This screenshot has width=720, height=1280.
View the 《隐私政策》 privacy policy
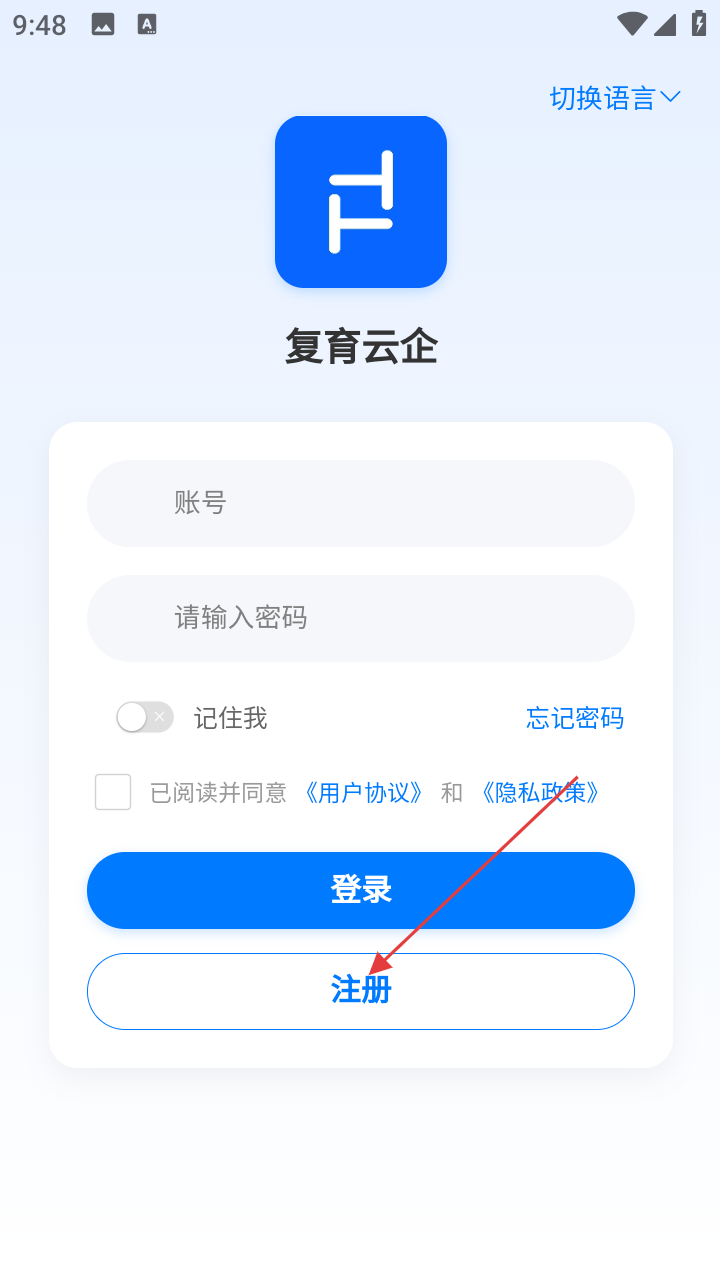[x=540, y=793]
